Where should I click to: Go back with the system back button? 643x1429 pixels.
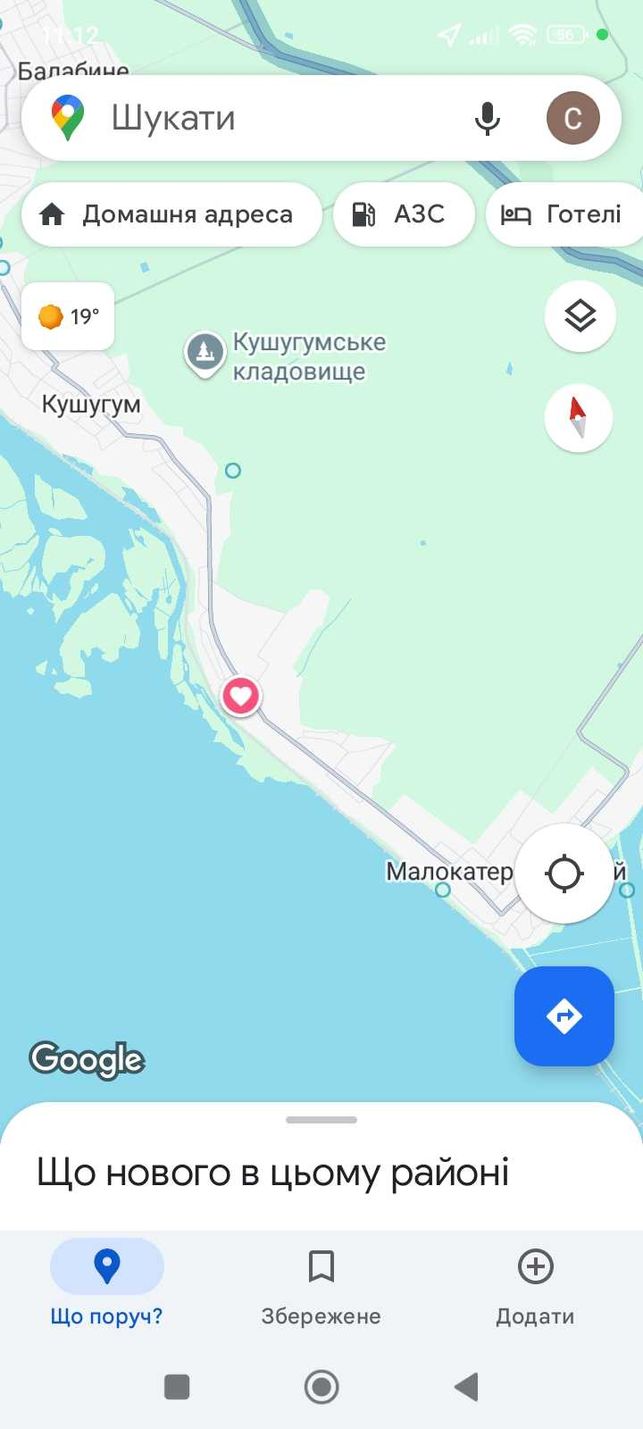point(465,1387)
